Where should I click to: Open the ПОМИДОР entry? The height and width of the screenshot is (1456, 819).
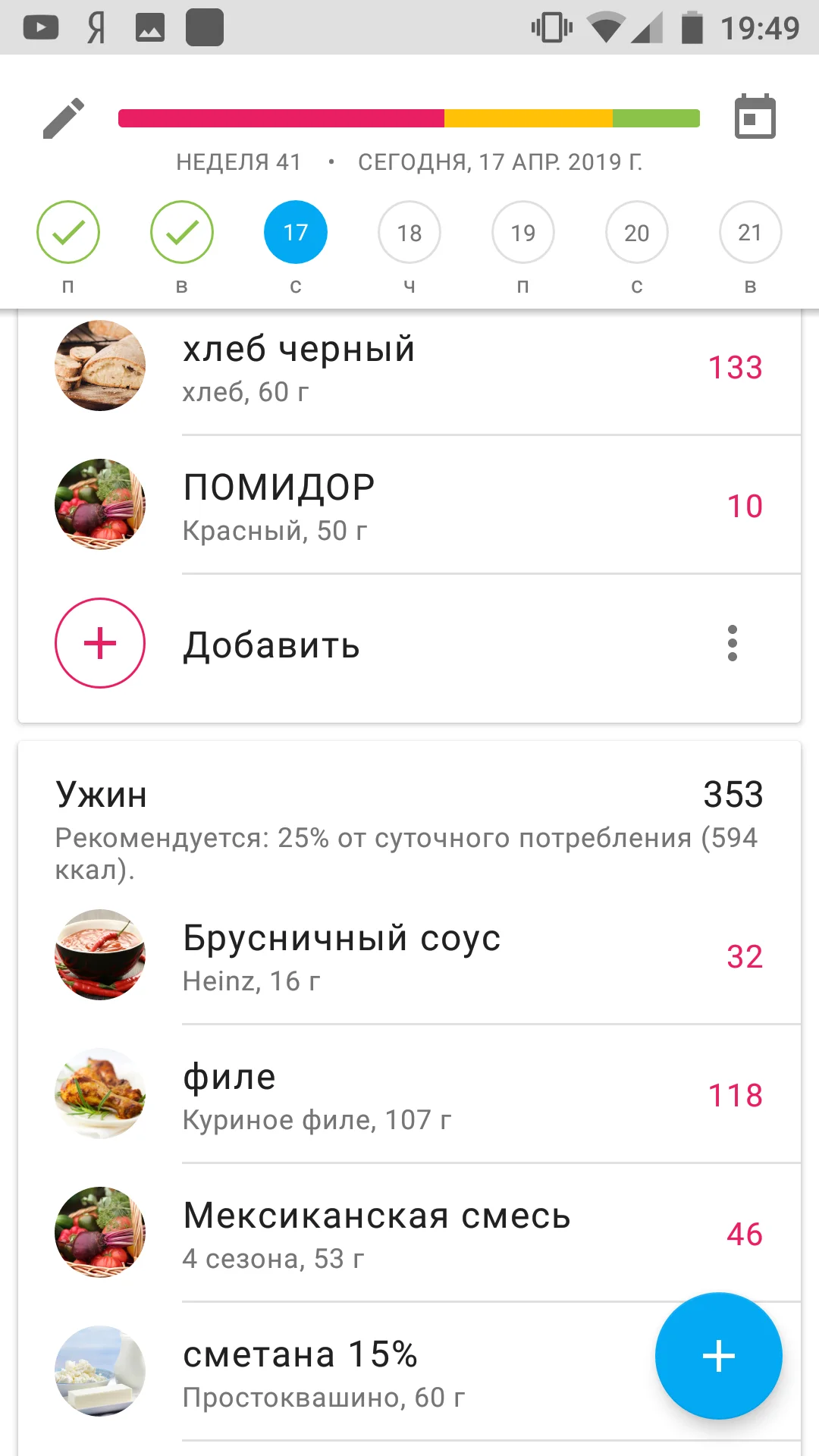[409, 506]
